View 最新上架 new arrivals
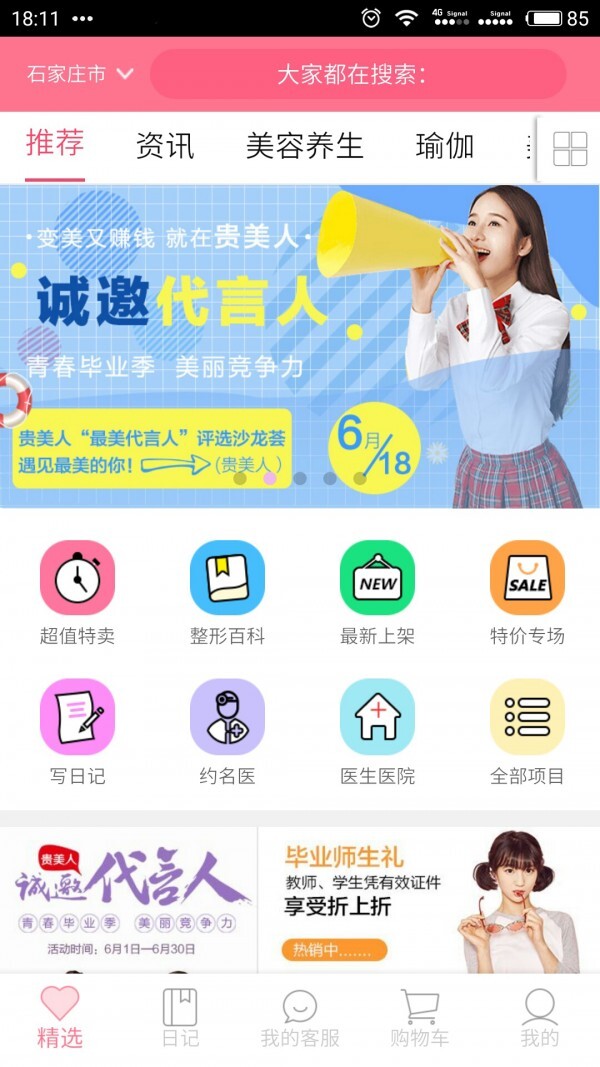The height and width of the screenshot is (1067, 600). [377, 592]
